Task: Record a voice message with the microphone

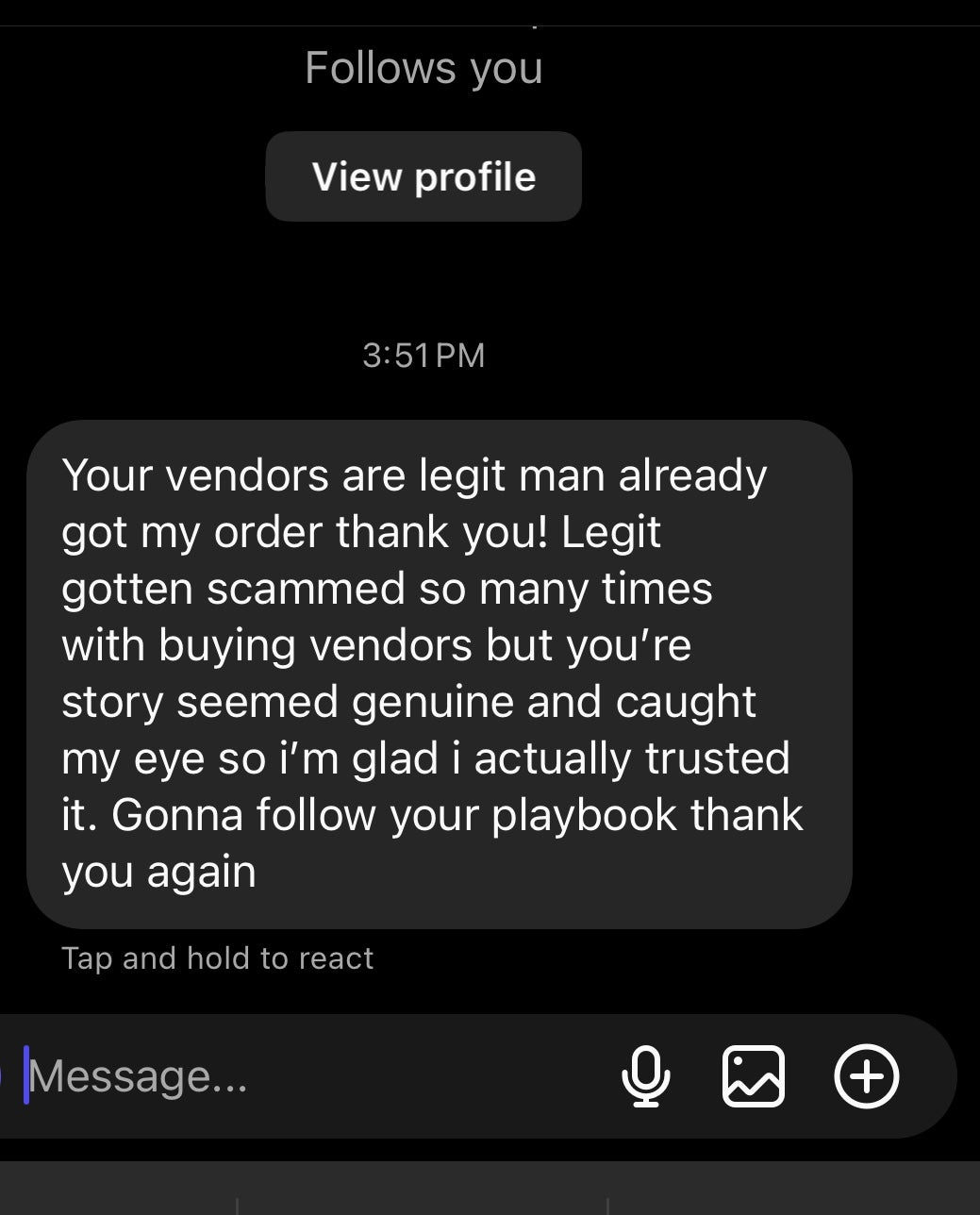Action: (646, 1076)
